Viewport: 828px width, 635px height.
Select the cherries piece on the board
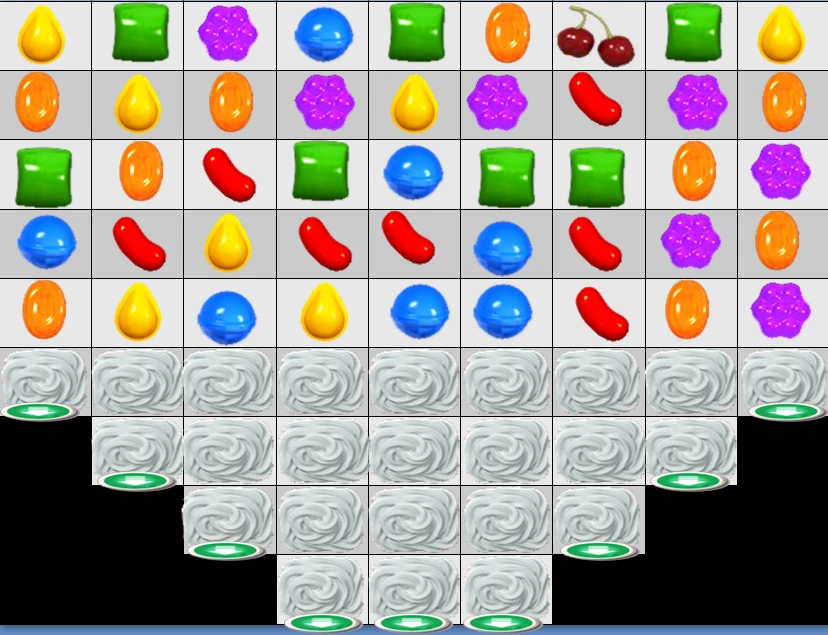[596, 38]
